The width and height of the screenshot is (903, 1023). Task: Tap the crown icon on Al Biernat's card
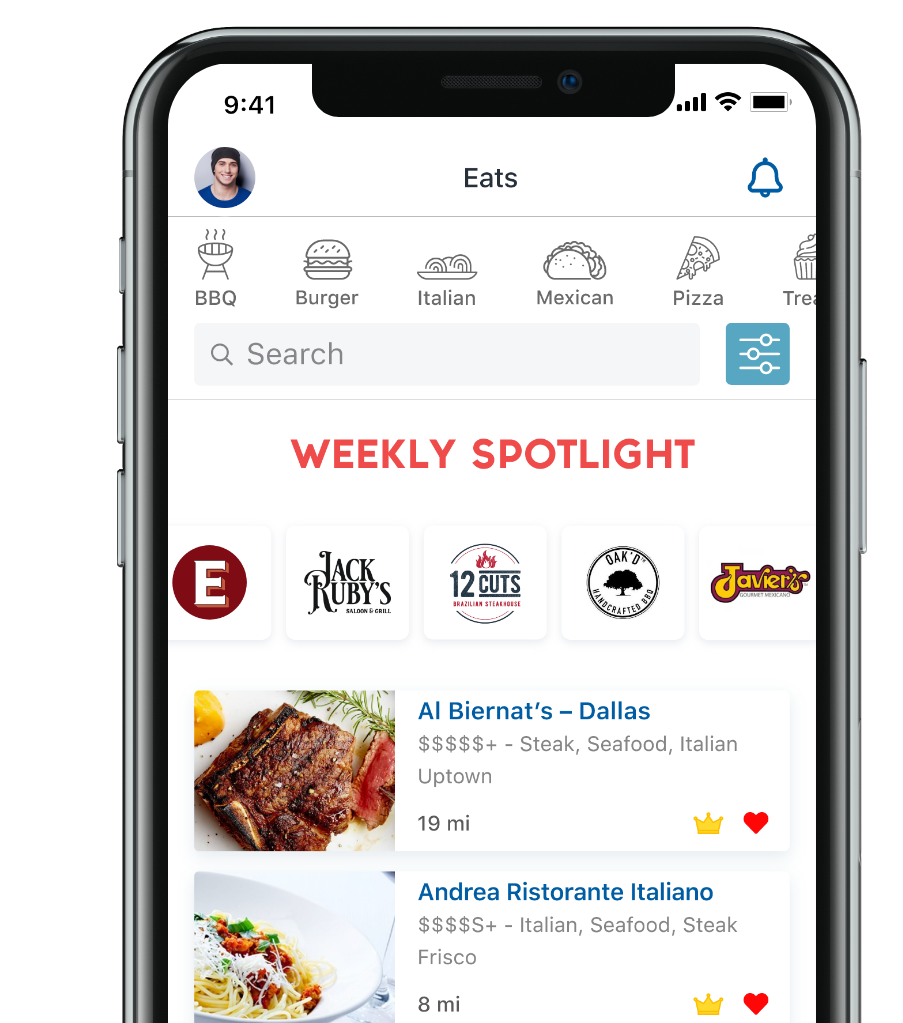pos(708,823)
